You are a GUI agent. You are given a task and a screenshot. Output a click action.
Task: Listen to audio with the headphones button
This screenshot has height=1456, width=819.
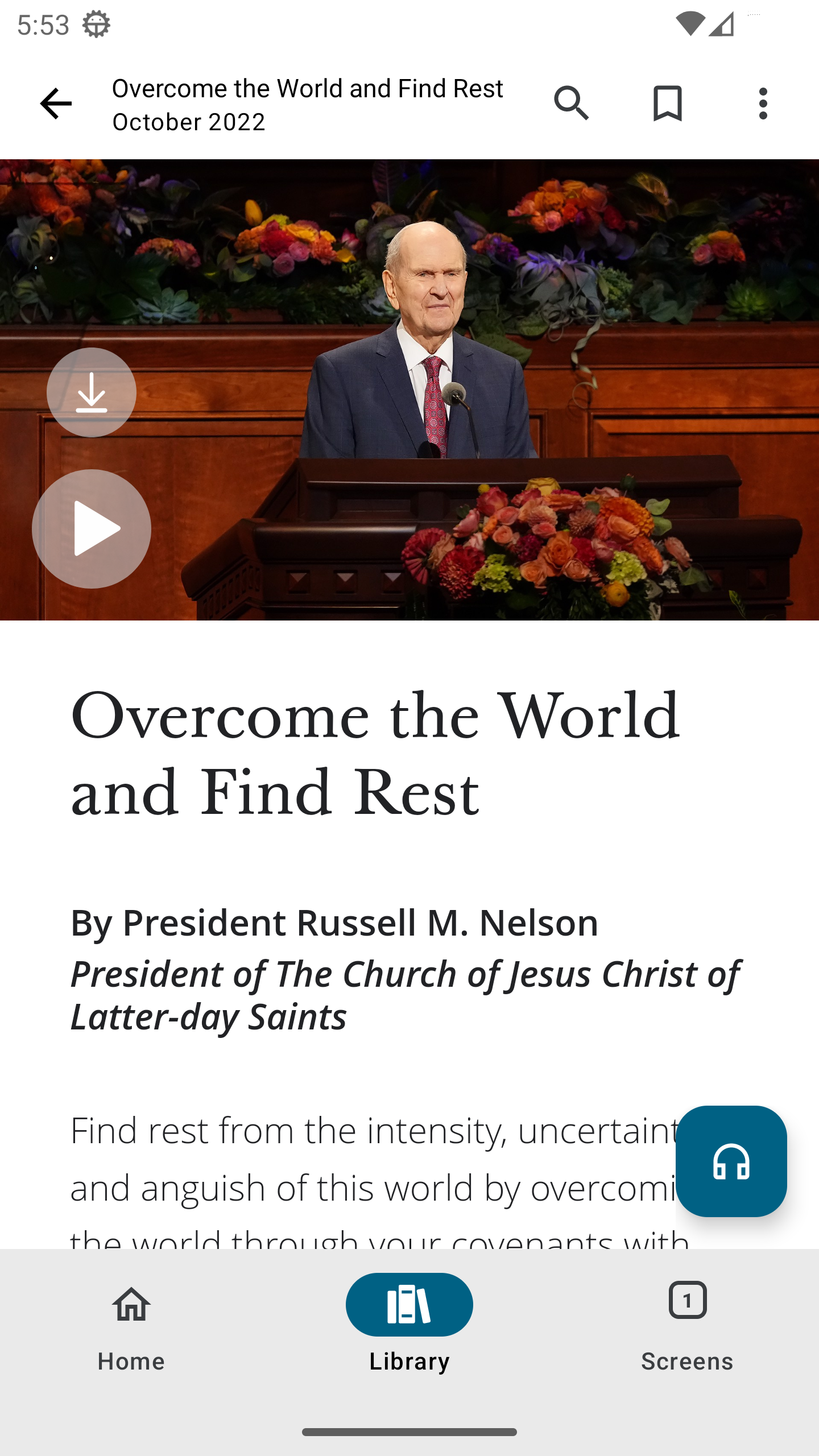pos(731,1161)
